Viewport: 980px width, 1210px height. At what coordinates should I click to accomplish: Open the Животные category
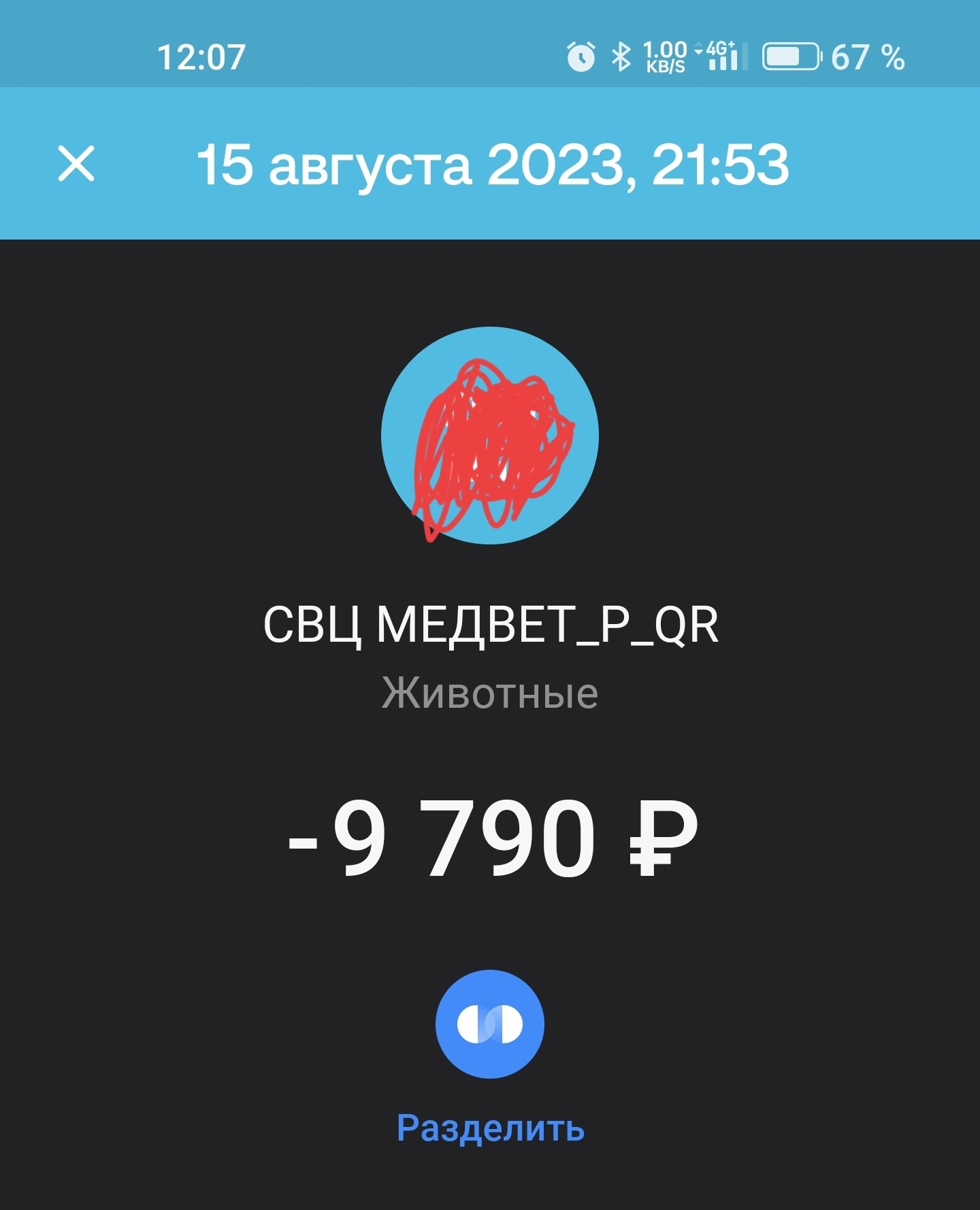489,693
